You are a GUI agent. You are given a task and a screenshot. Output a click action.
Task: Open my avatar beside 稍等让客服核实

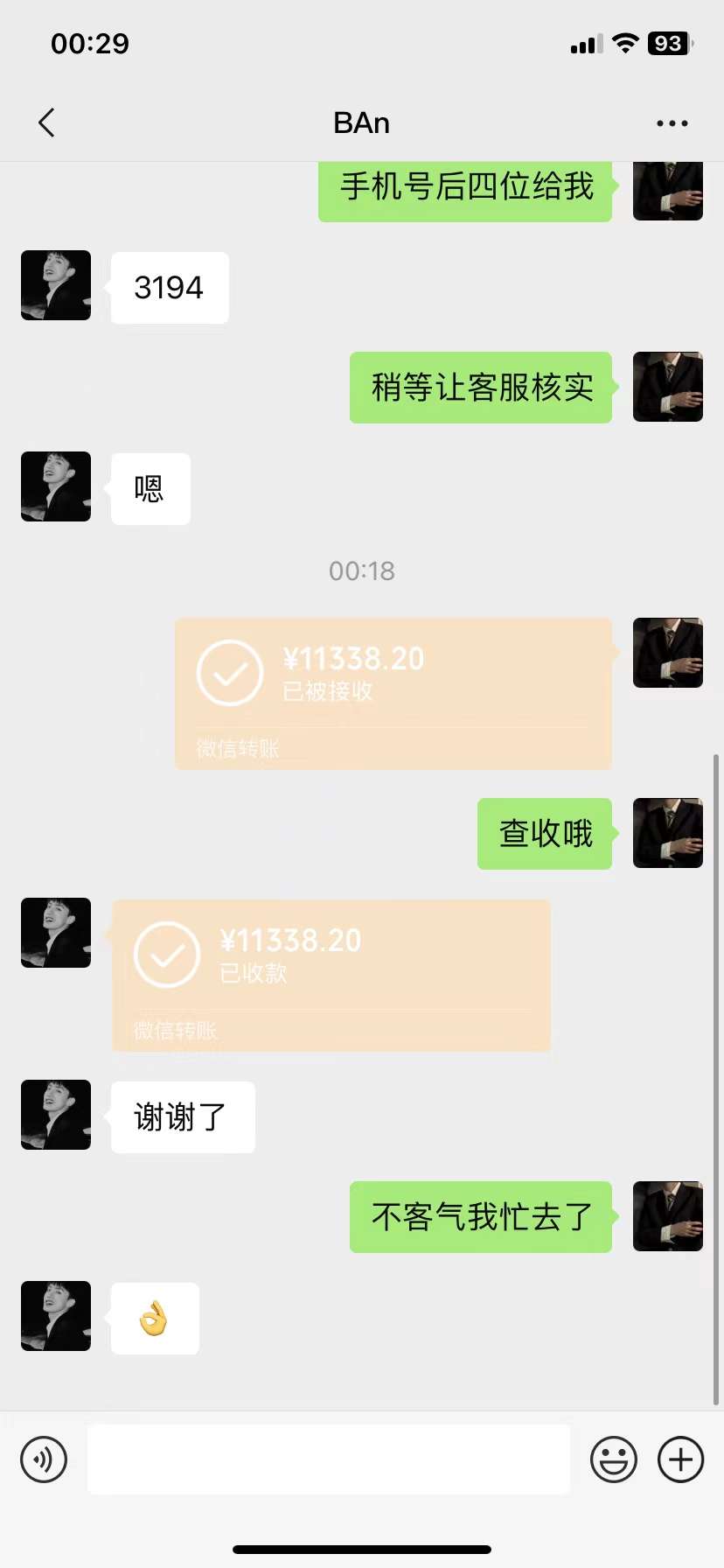(x=668, y=387)
